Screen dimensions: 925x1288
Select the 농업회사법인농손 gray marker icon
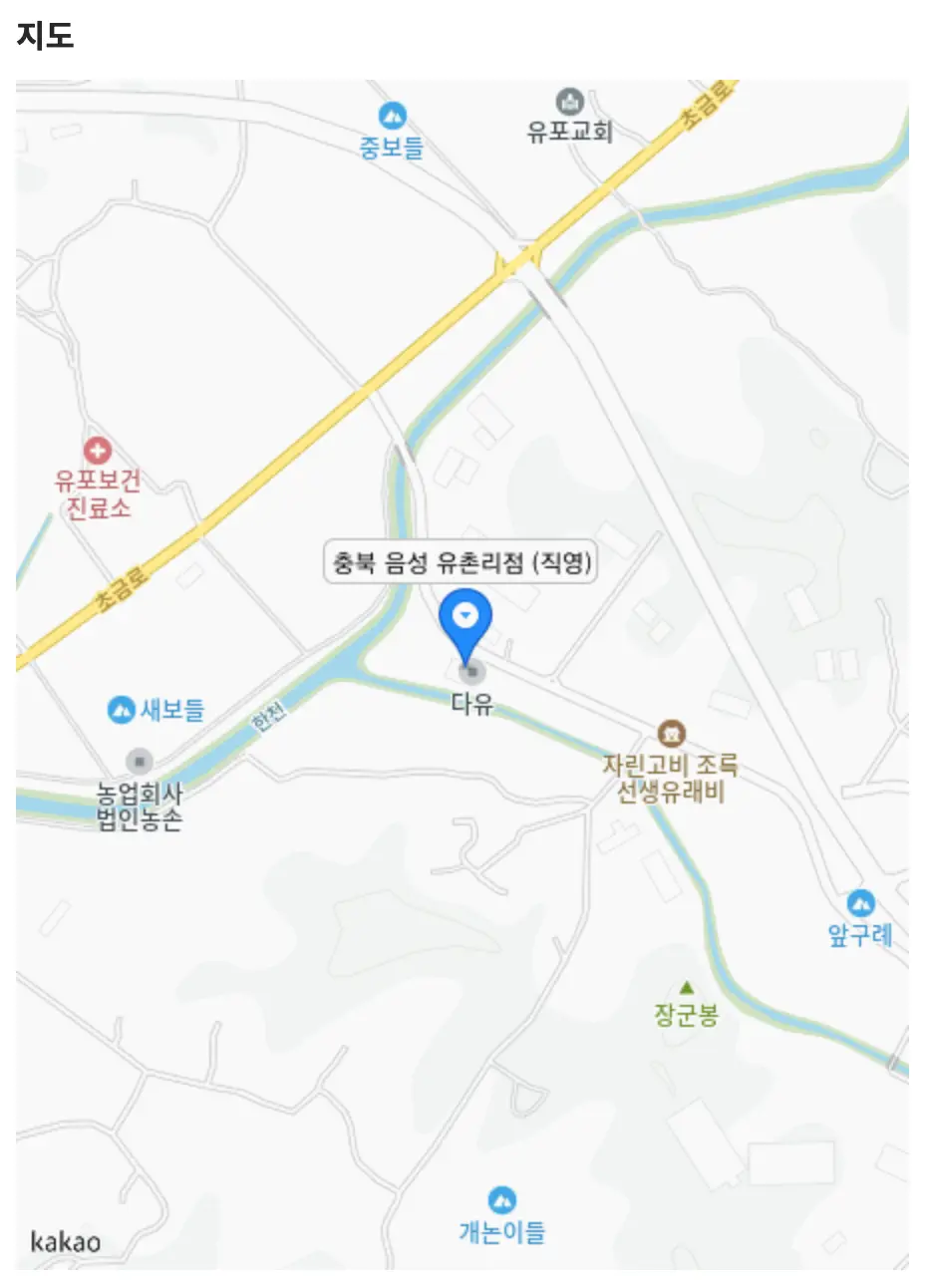click(139, 760)
